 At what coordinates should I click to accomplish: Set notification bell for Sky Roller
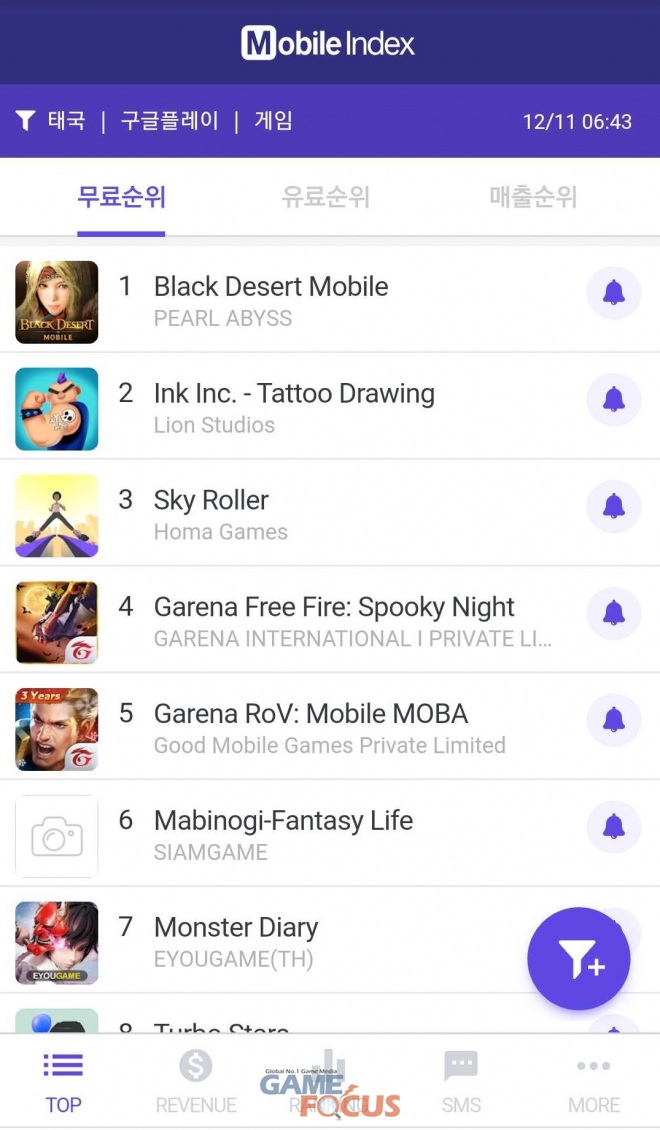pyautogui.click(x=613, y=506)
